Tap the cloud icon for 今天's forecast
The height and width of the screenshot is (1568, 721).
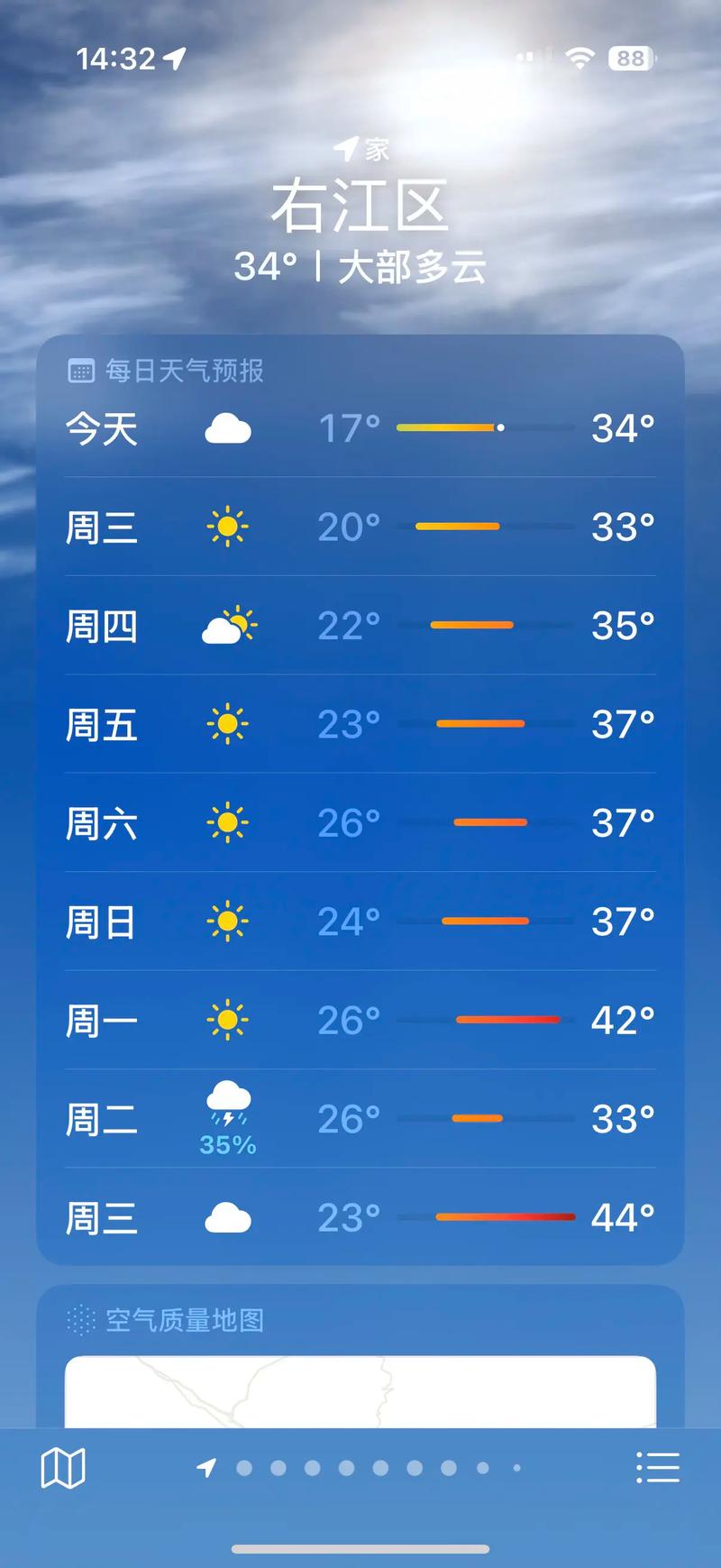227,427
